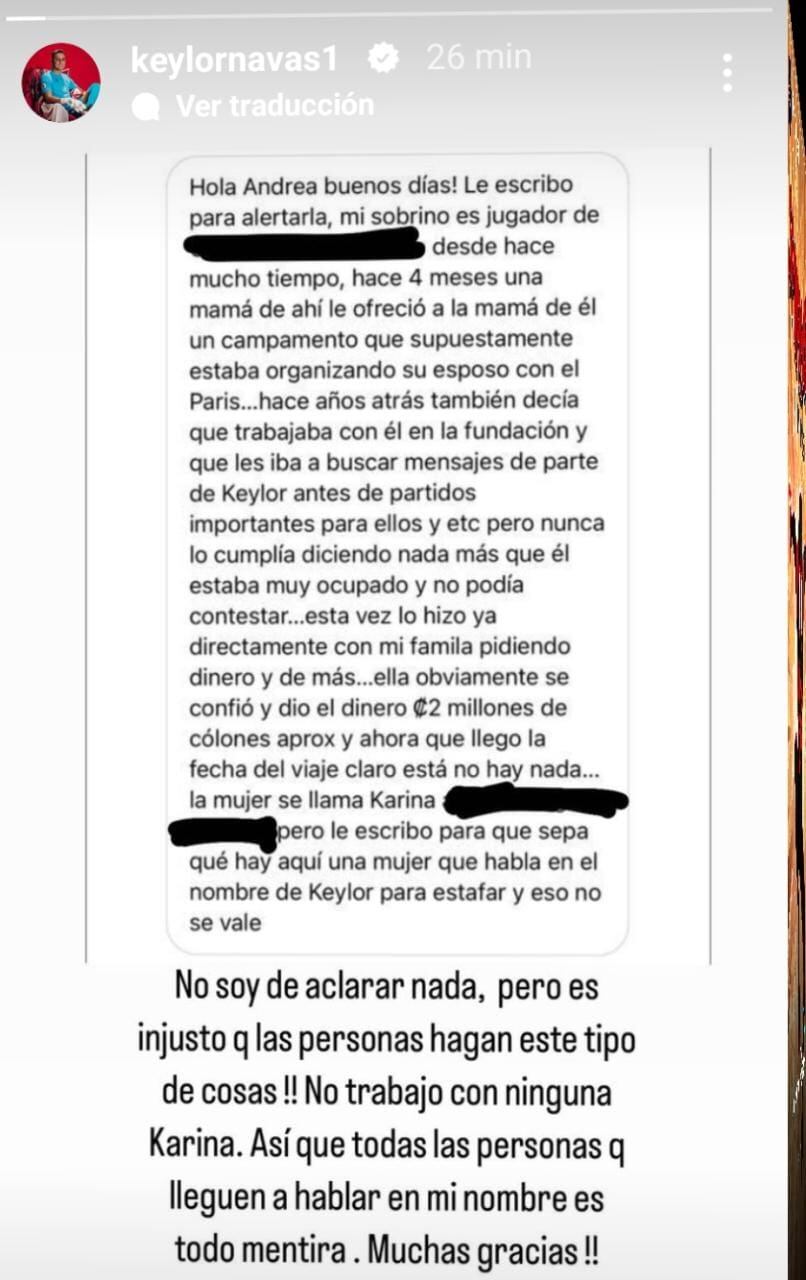Image resolution: width=806 pixels, height=1280 pixels.
Task: Open the story overflow menu
Action: [727, 73]
